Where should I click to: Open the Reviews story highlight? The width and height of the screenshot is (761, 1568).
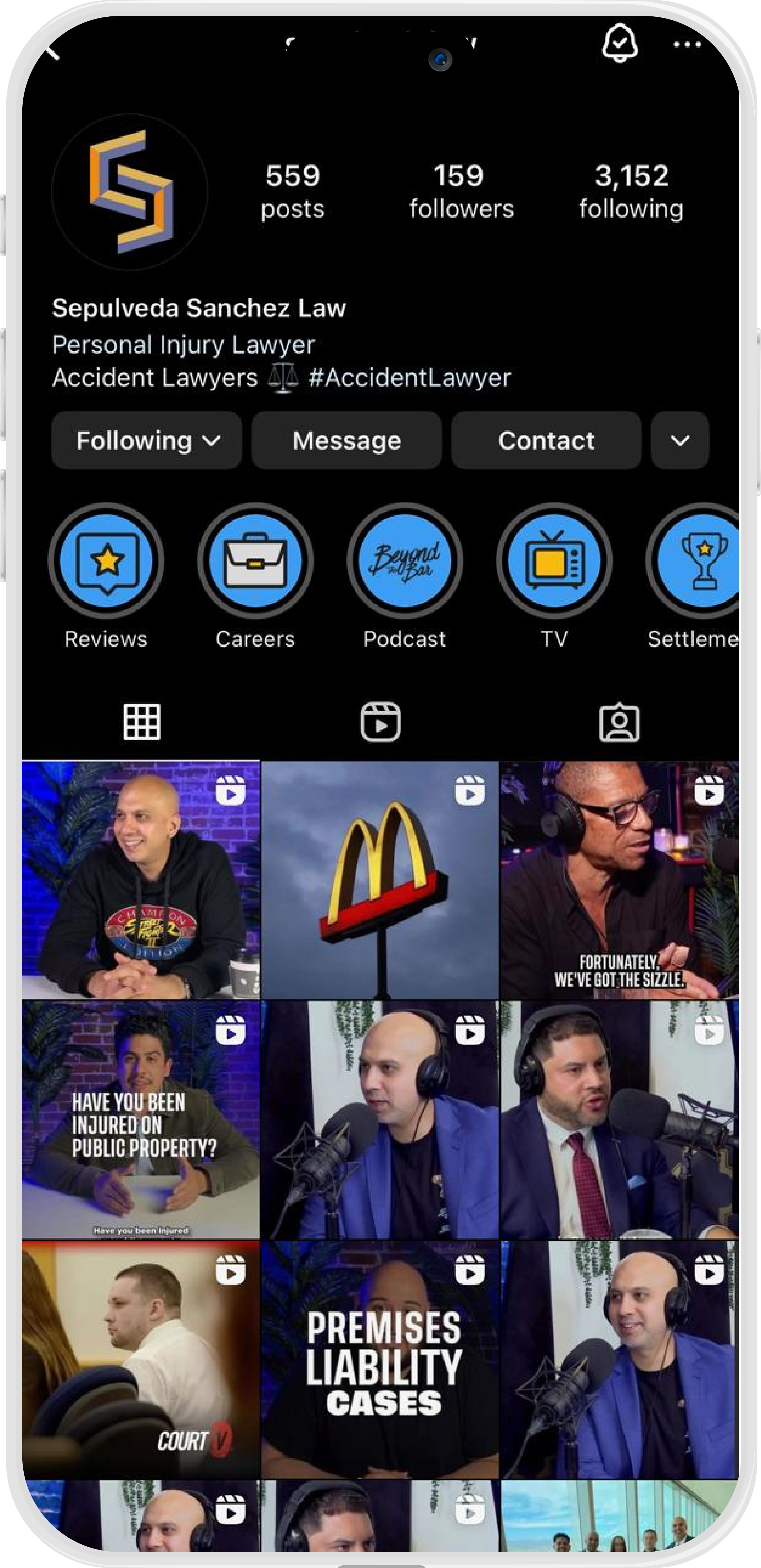[107, 561]
